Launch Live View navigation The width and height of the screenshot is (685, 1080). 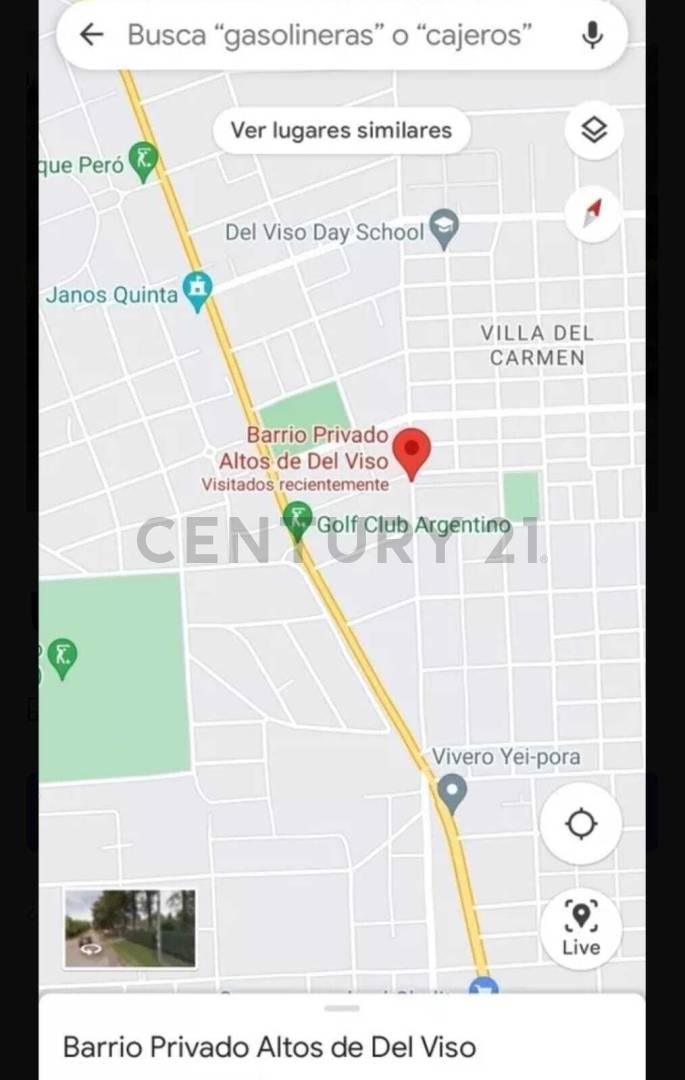pos(581,927)
